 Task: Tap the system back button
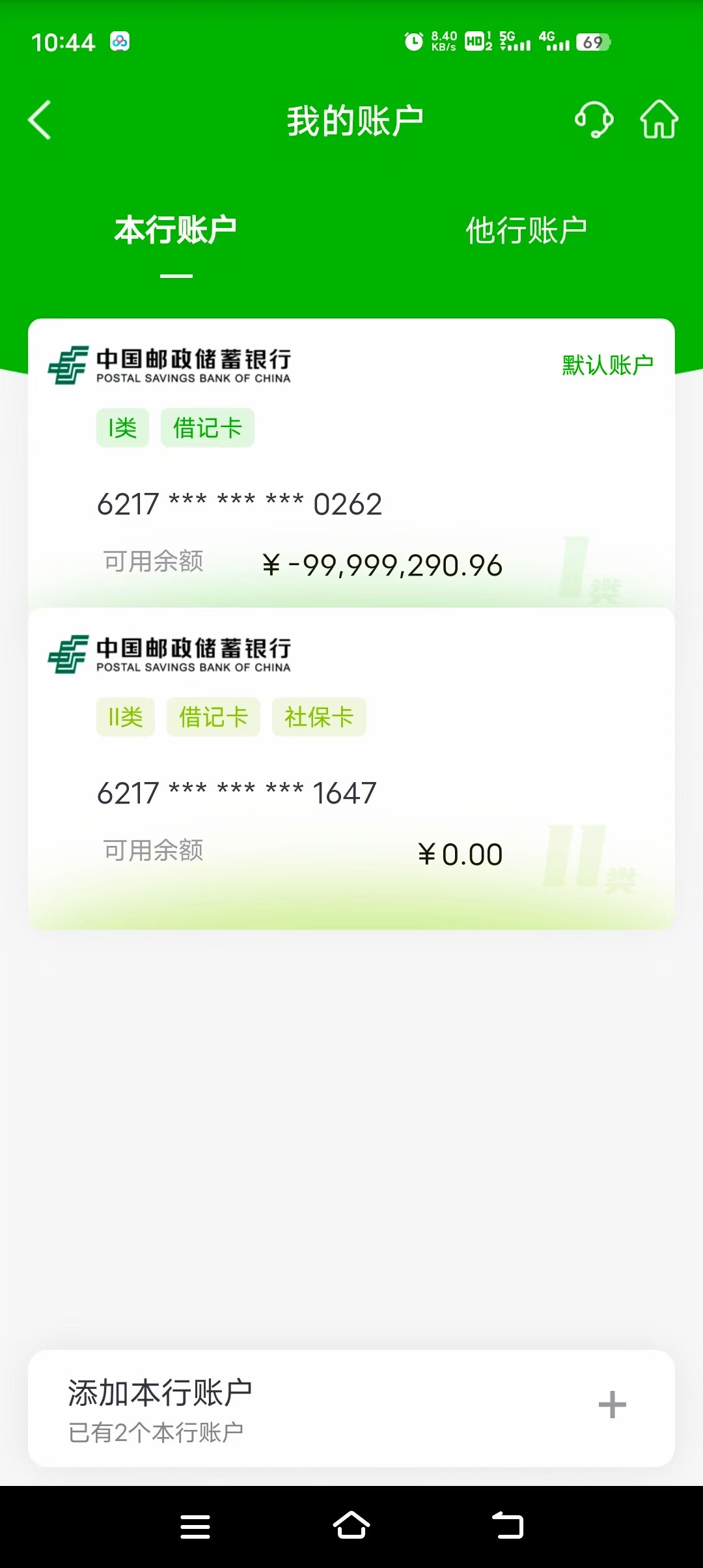coord(508,1526)
